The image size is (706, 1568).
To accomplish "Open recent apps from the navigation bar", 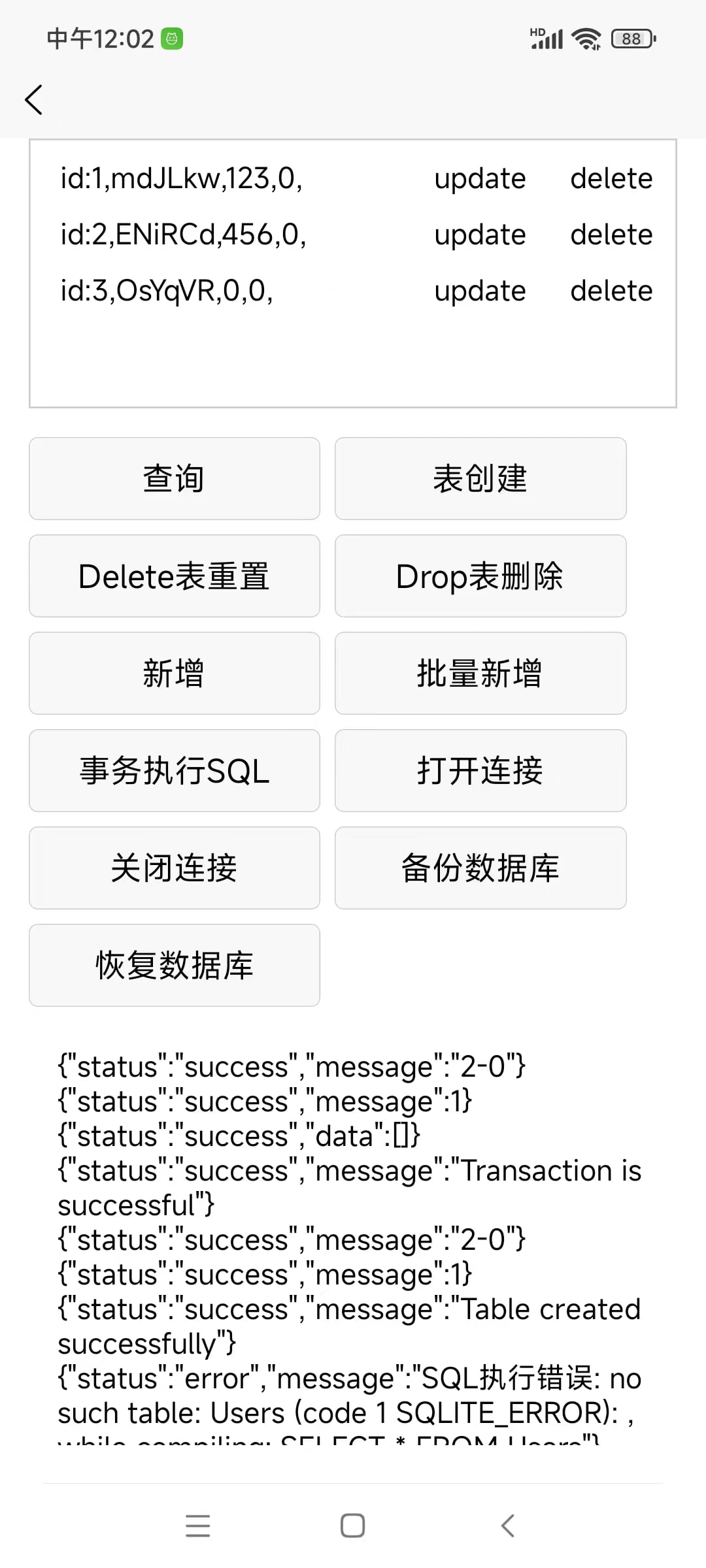I will click(x=197, y=1526).
